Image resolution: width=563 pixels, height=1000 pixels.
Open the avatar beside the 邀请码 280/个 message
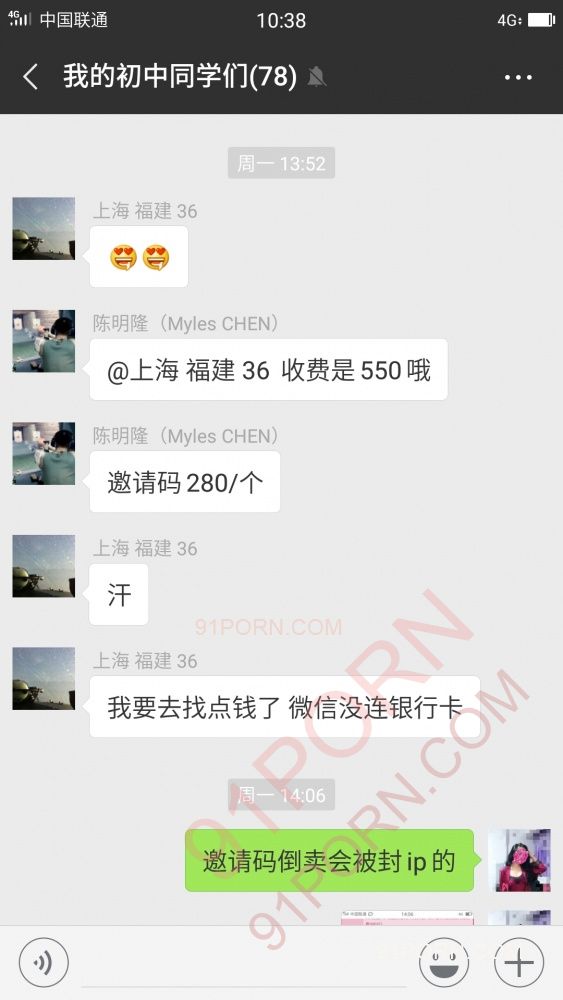point(43,453)
